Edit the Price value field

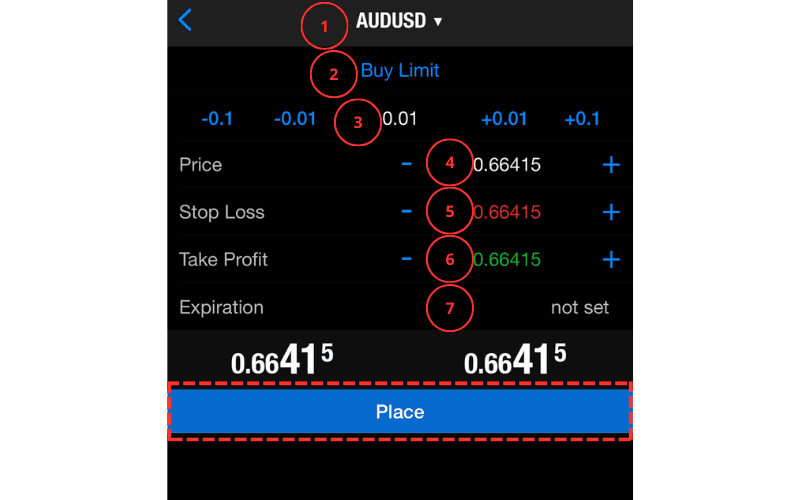[x=506, y=164]
